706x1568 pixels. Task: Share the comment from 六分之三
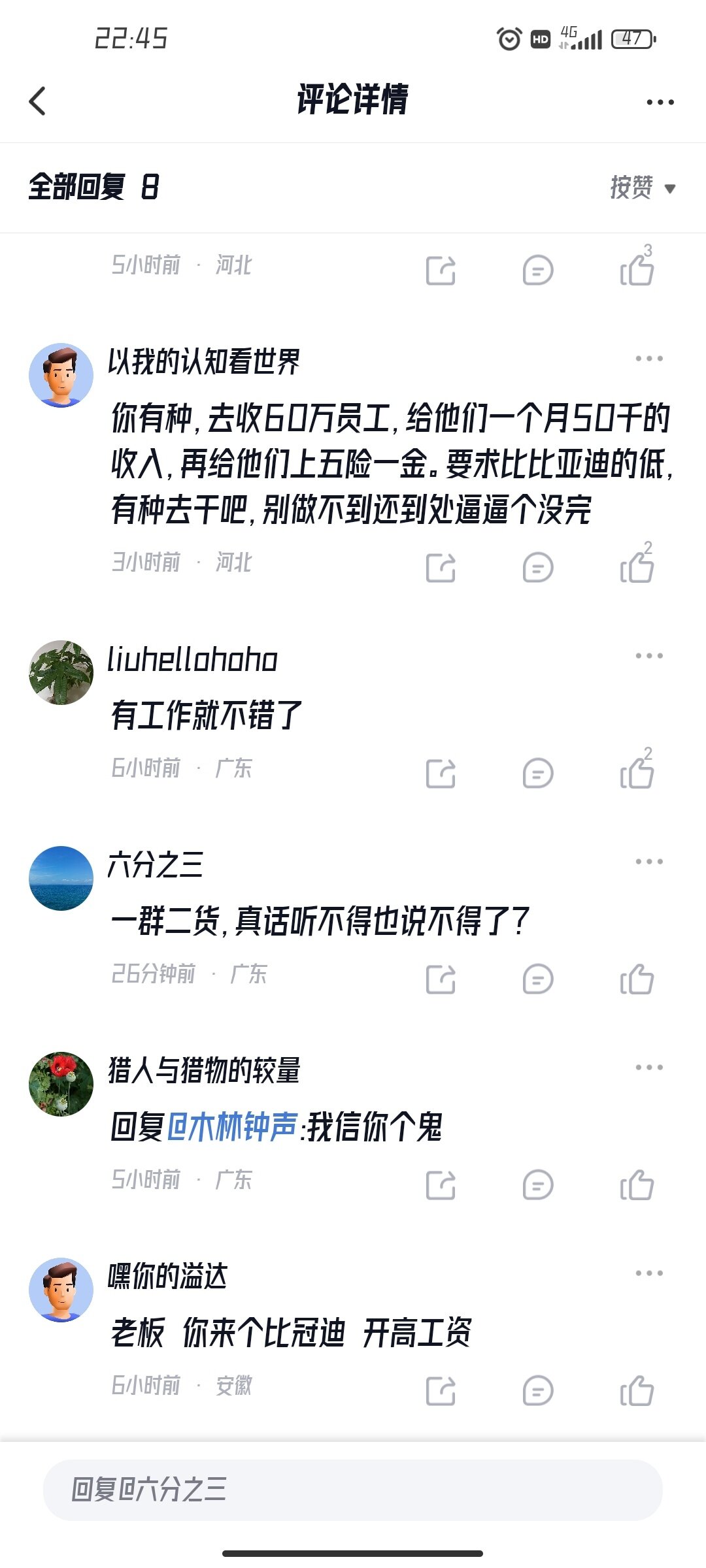coord(441,979)
